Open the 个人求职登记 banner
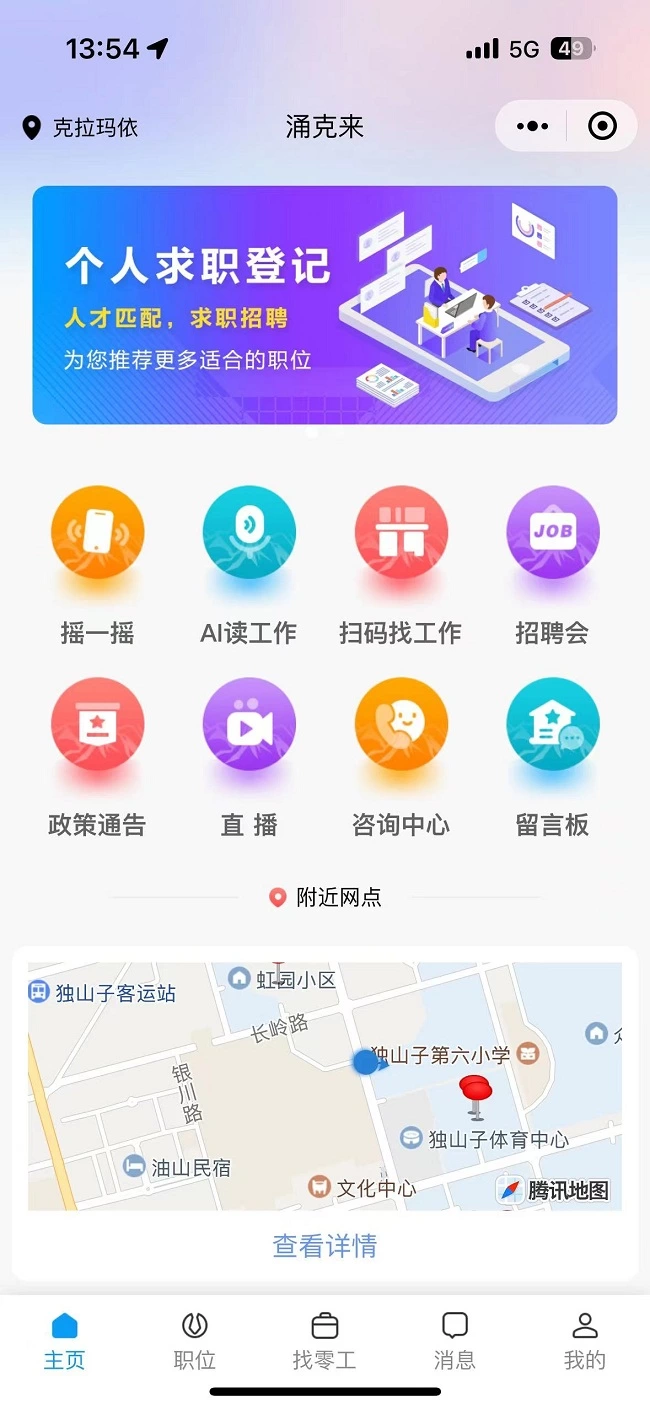The image size is (650, 1409). pyautogui.click(x=324, y=305)
